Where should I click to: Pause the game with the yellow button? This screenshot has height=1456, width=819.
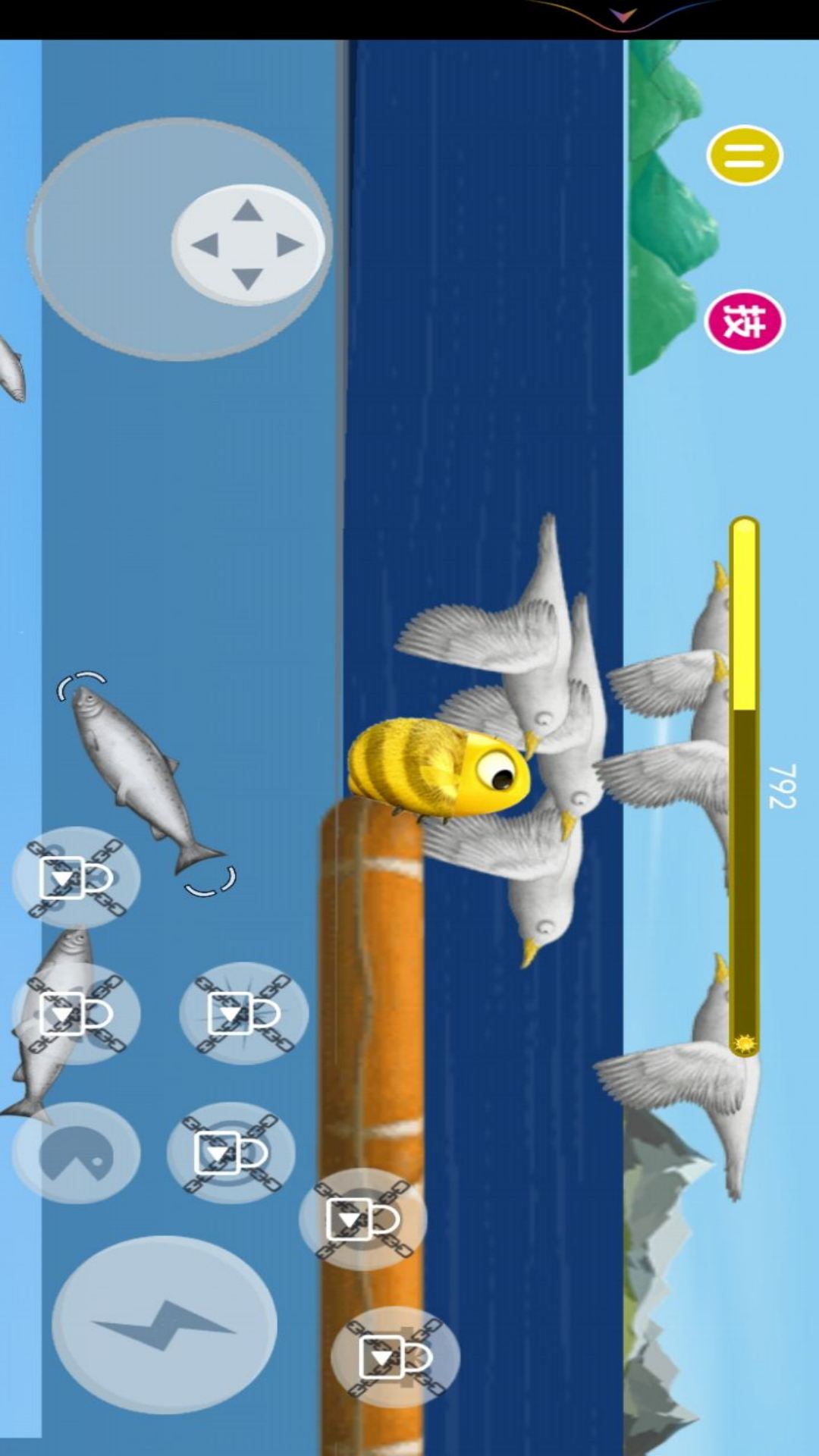[744, 155]
